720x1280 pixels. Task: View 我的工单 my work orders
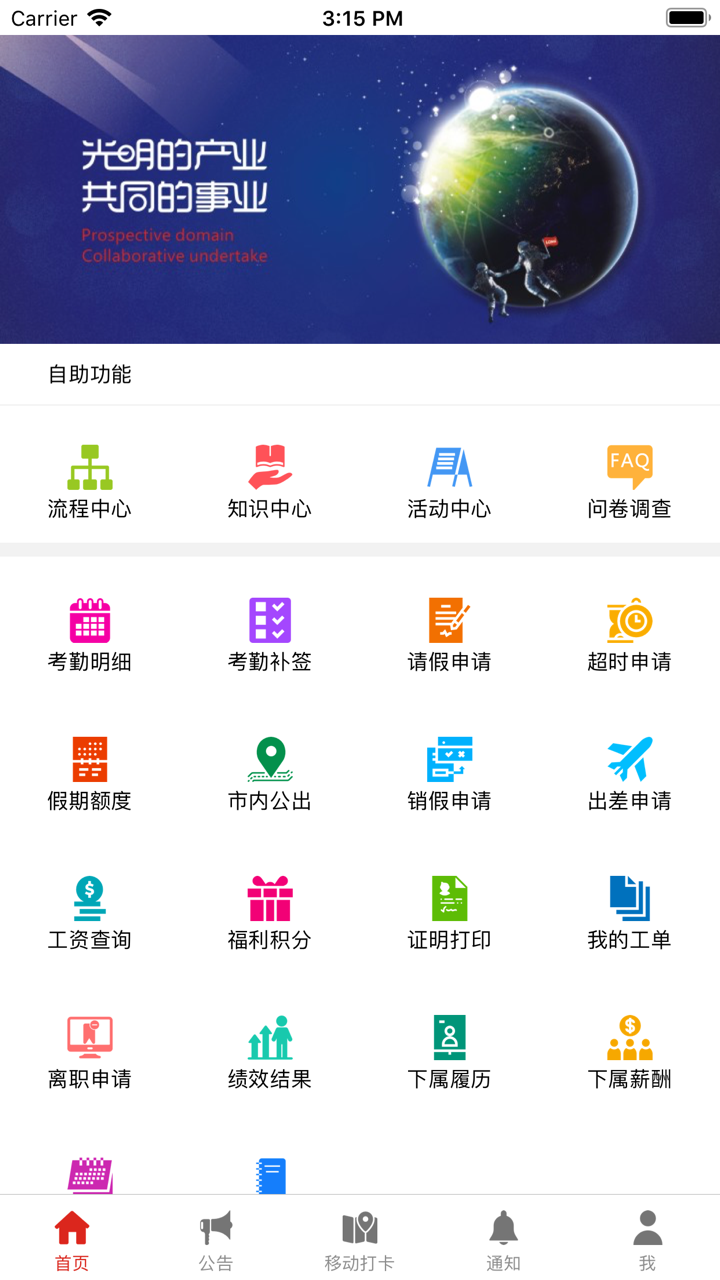(629, 912)
